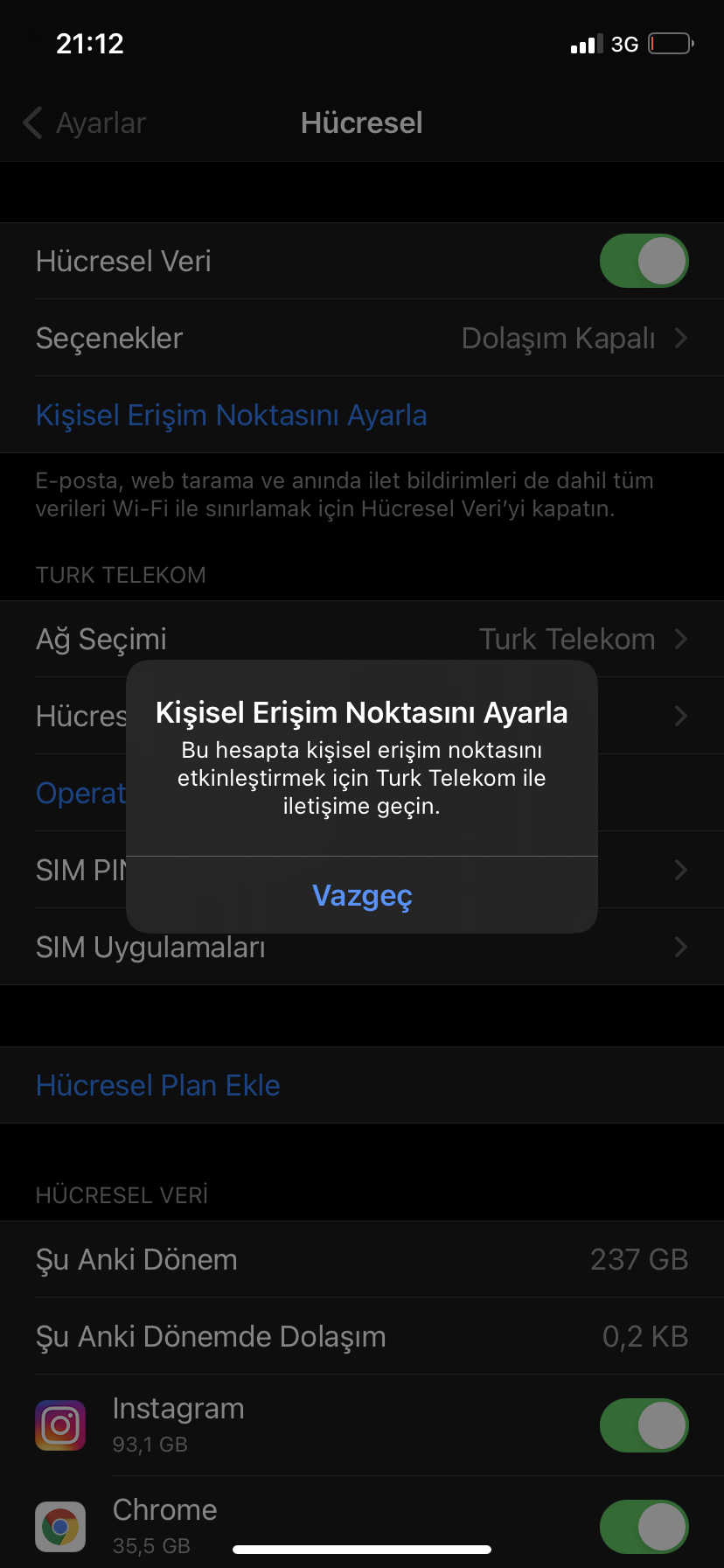
Task: Open Seçenekler row
Action: [x=362, y=338]
